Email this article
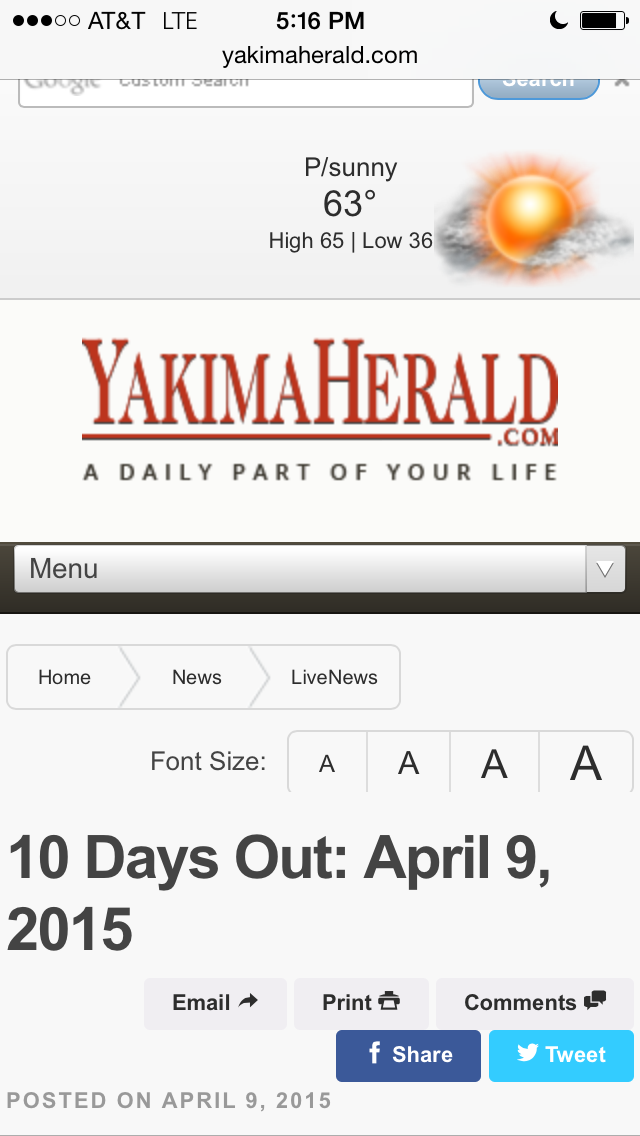This screenshot has width=640, height=1136. (215, 1002)
